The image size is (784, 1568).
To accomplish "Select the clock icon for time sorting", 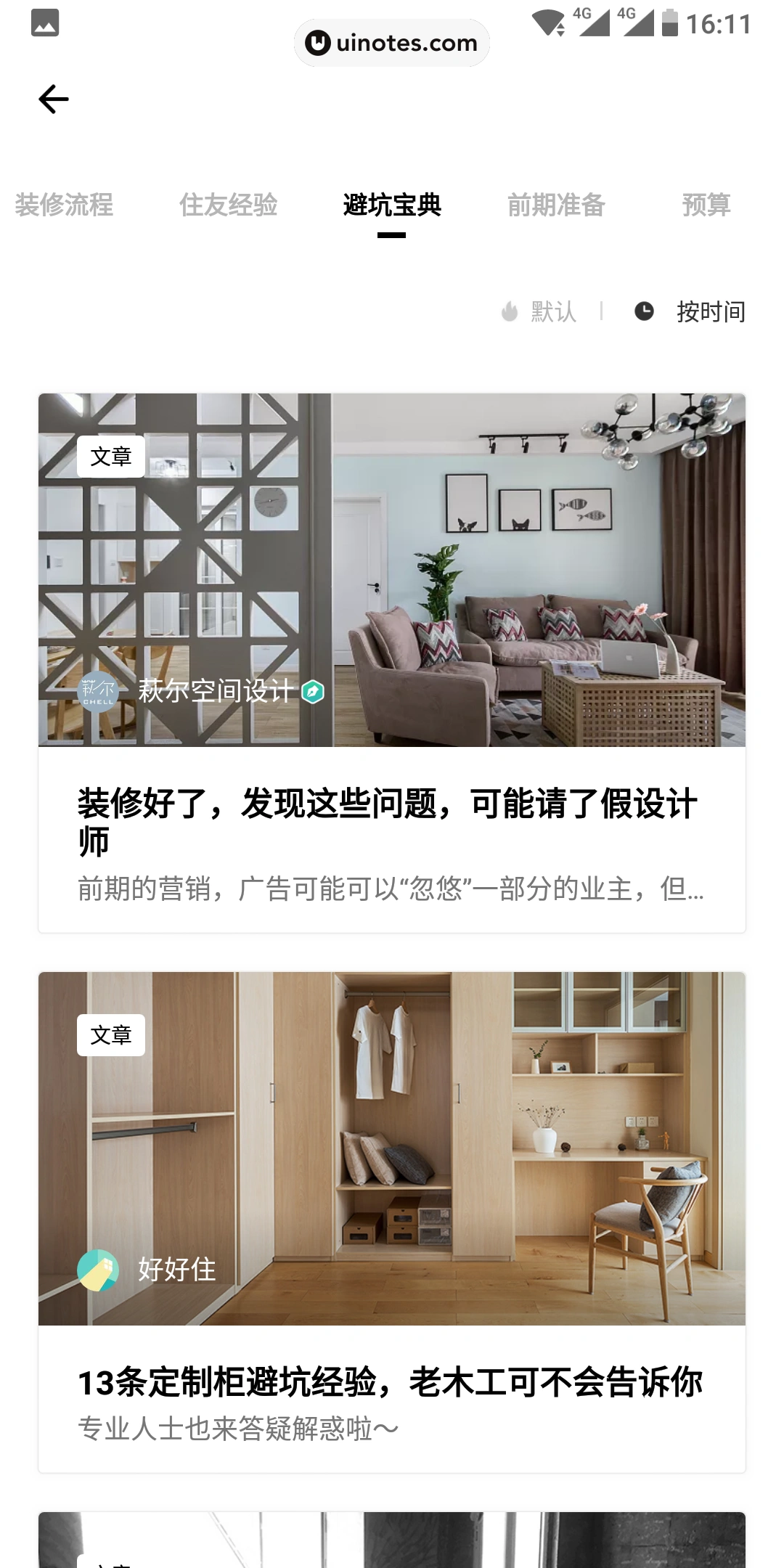I will tap(643, 311).
